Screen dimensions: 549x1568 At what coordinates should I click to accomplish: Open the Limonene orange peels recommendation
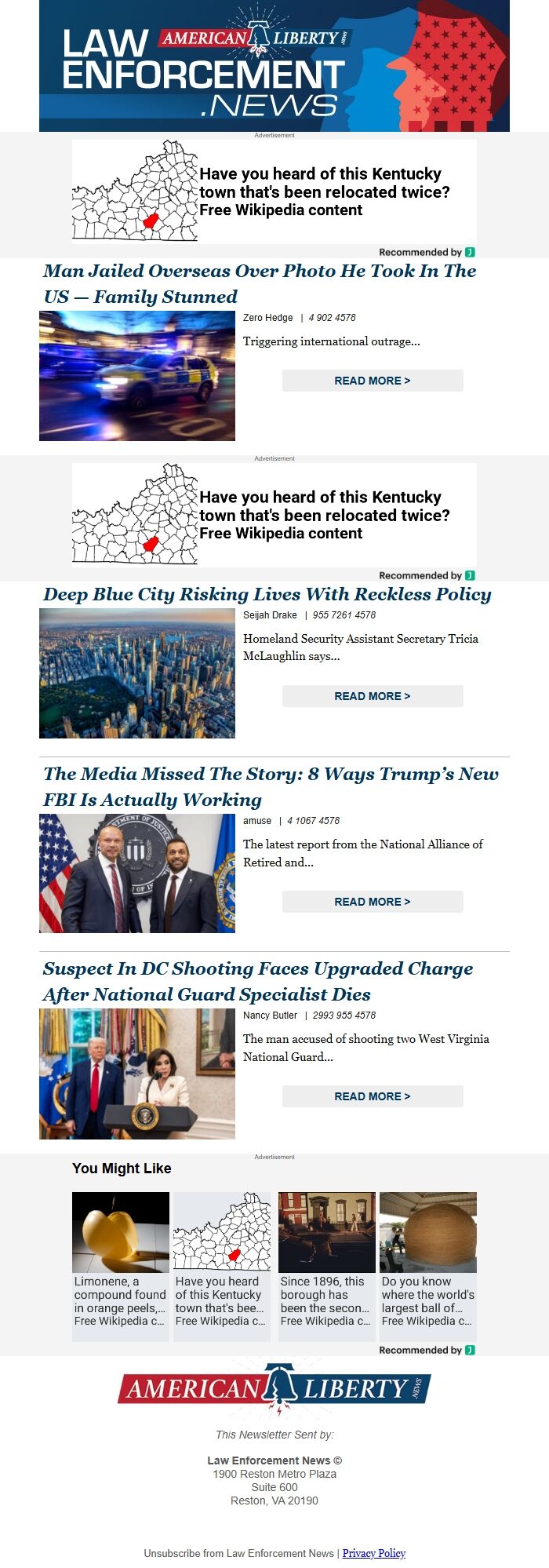coord(121,1266)
